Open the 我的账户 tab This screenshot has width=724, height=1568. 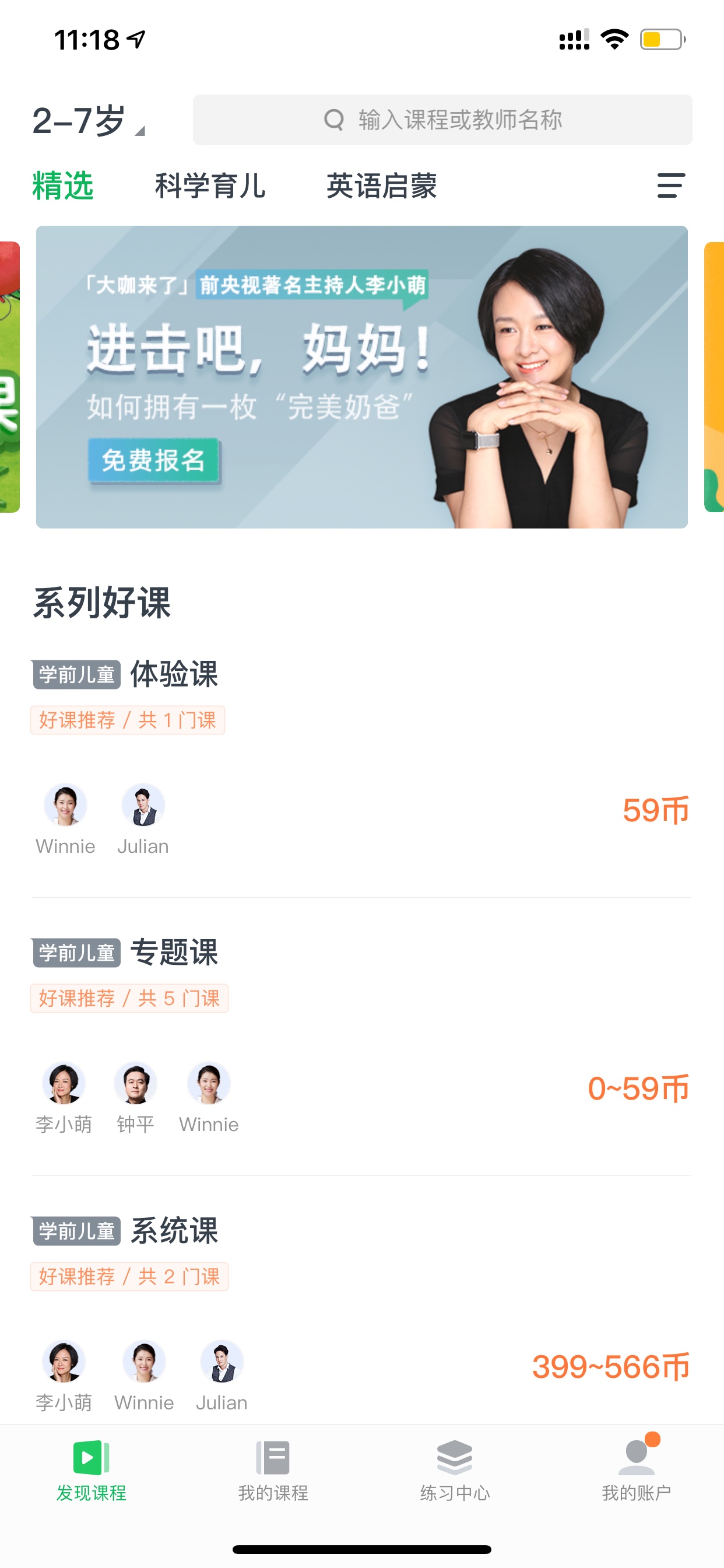[x=637, y=1471]
